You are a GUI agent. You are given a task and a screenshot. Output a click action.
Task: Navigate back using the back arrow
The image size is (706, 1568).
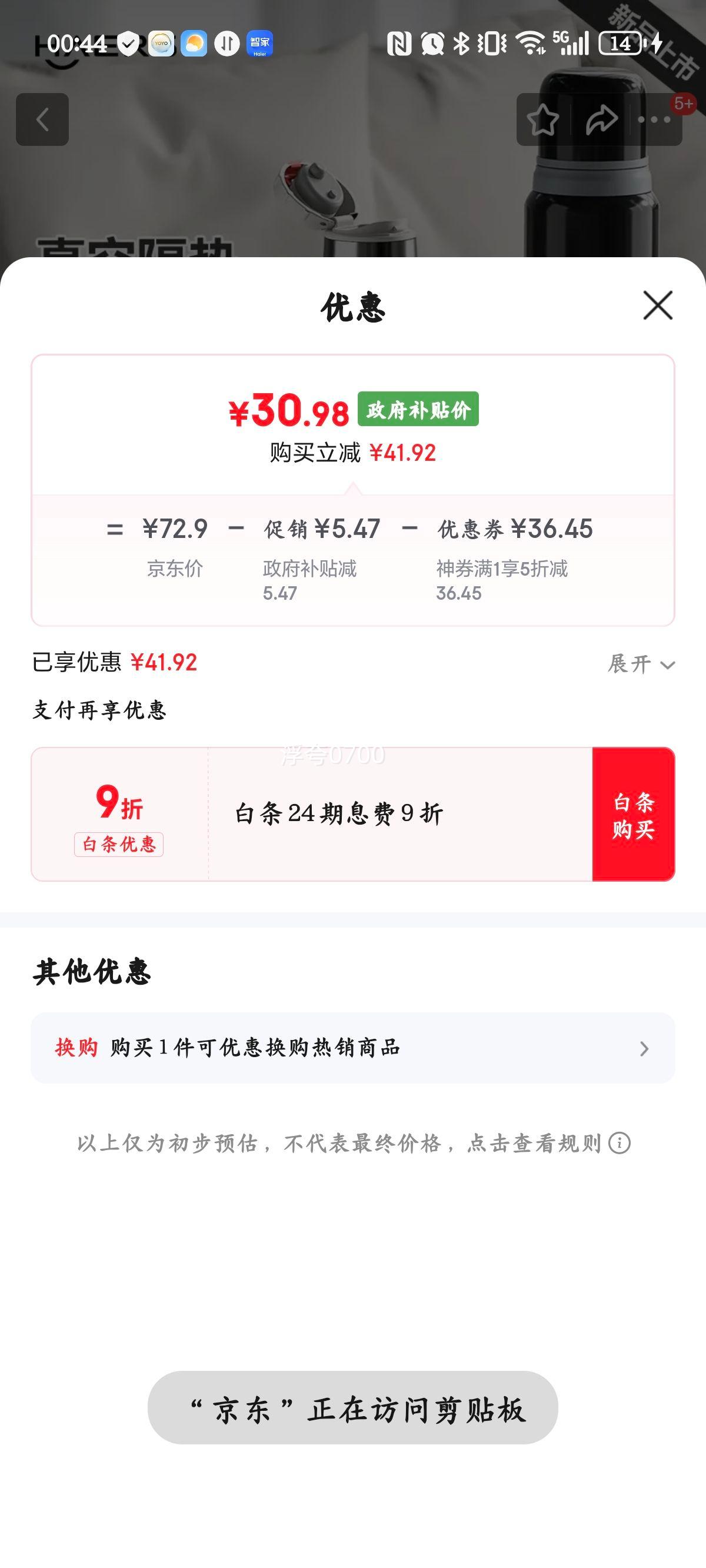[42, 119]
